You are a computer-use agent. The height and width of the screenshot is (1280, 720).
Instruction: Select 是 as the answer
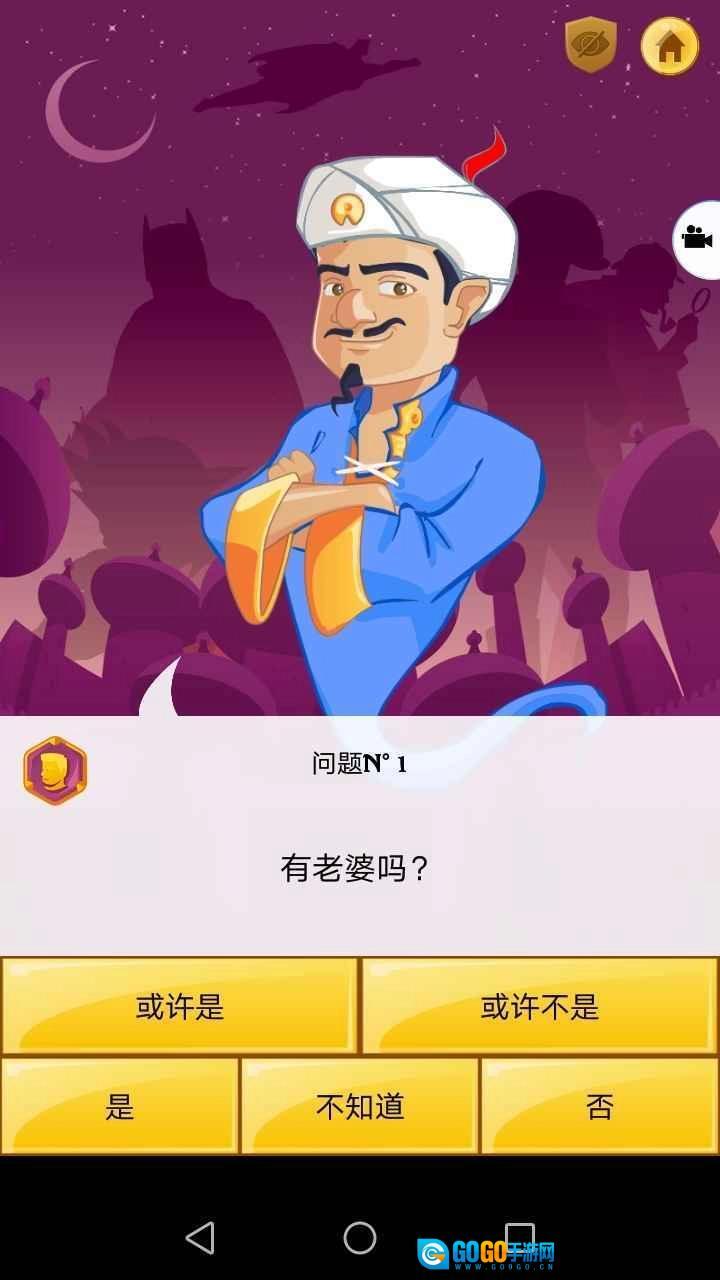[120, 1106]
